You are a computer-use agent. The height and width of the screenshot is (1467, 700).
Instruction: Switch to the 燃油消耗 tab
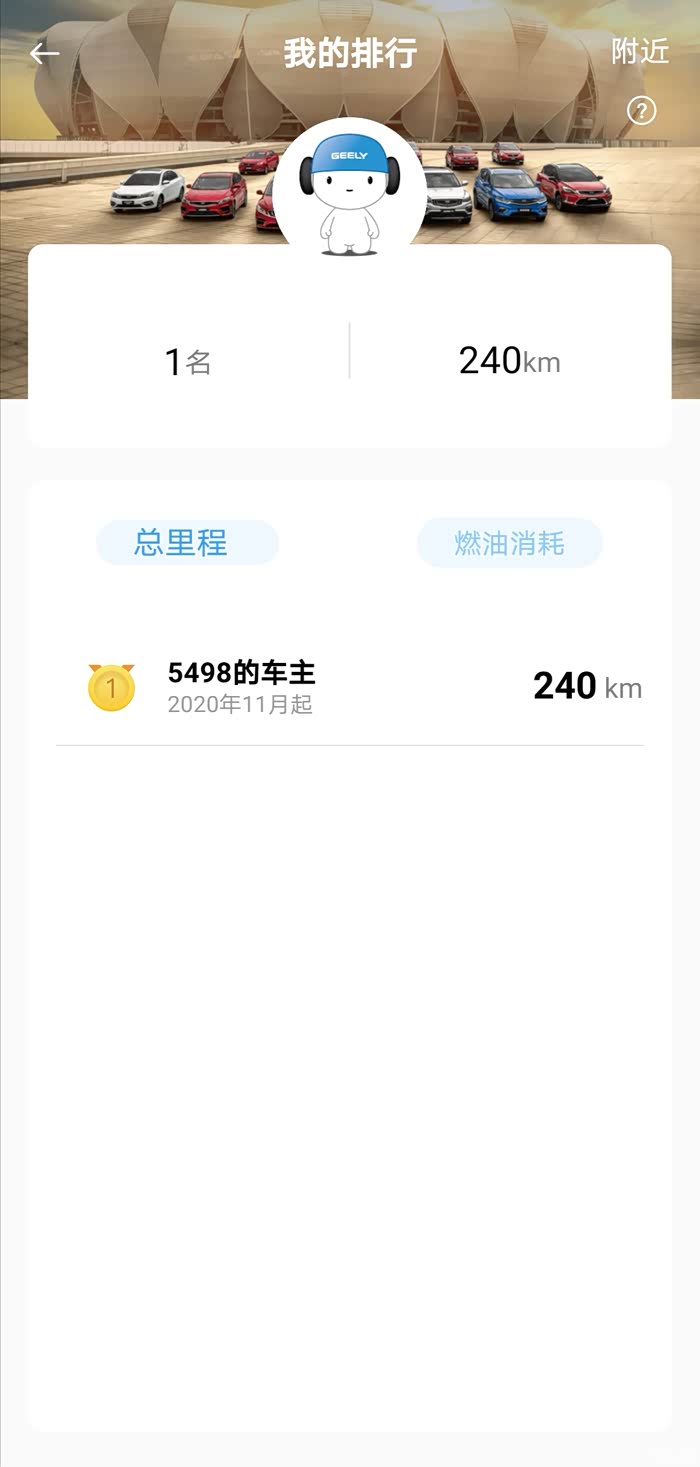point(509,543)
